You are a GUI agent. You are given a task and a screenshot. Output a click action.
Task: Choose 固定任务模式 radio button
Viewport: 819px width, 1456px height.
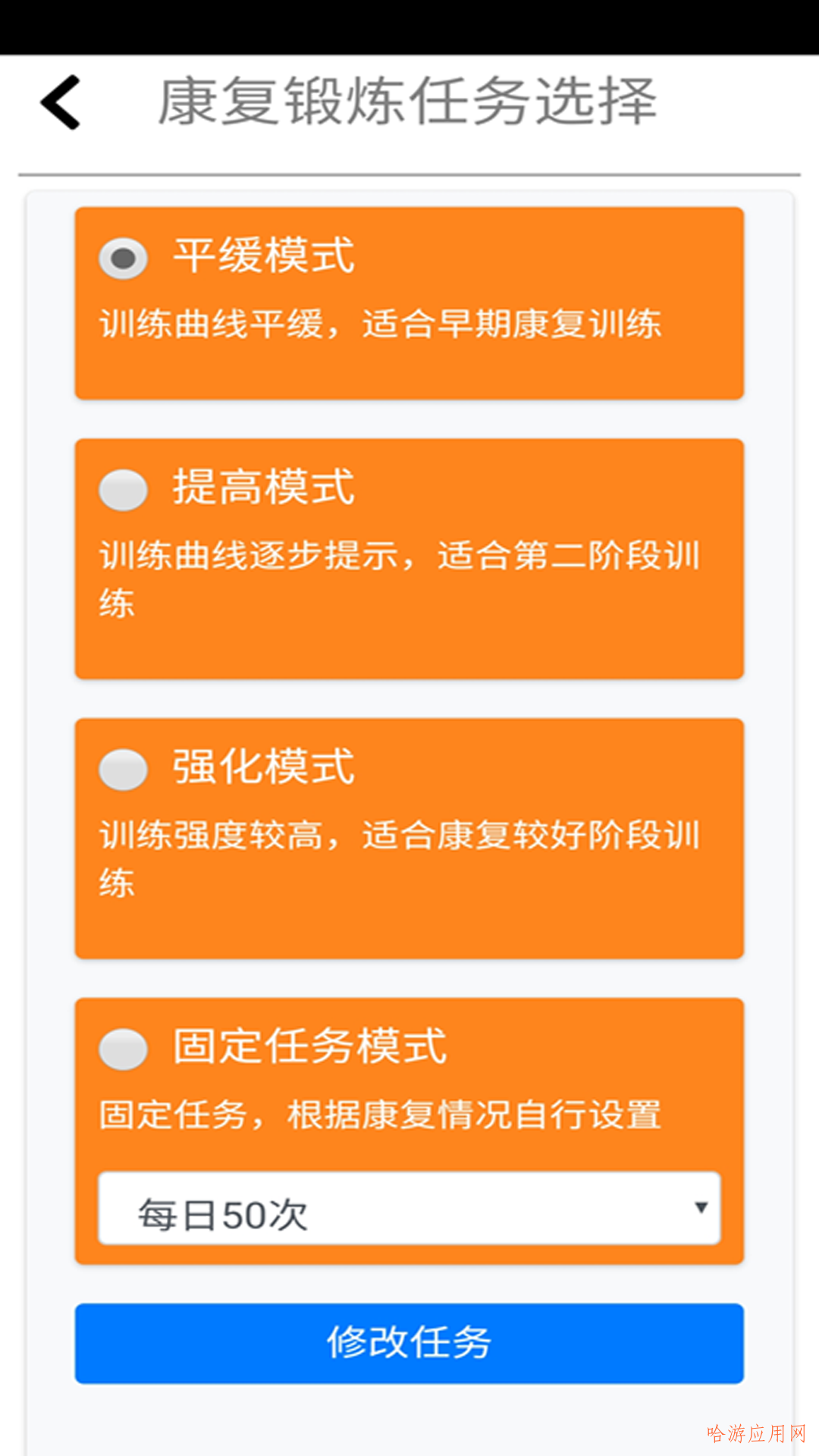(123, 1048)
